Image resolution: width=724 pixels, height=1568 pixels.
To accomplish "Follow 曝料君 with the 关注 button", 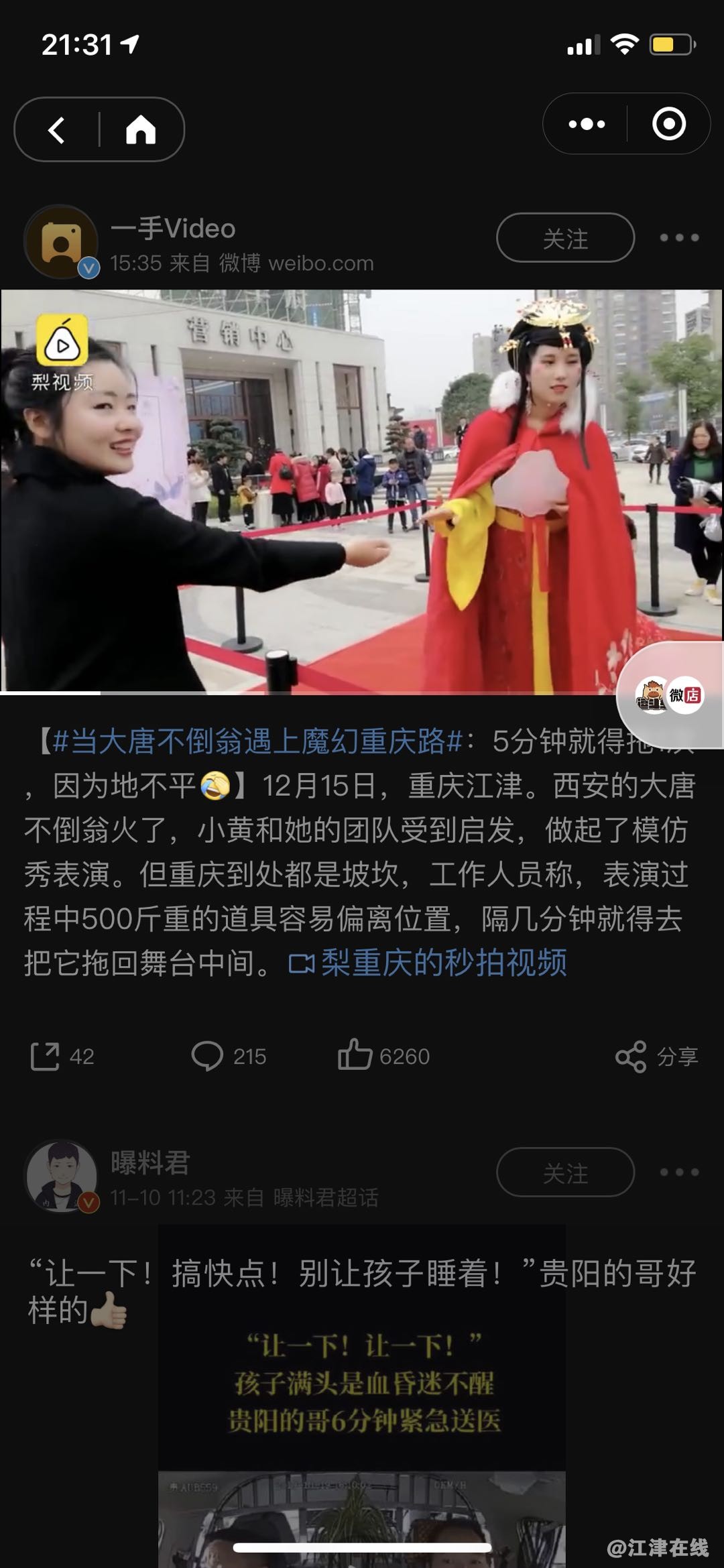I will click(x=564, y=1172).
